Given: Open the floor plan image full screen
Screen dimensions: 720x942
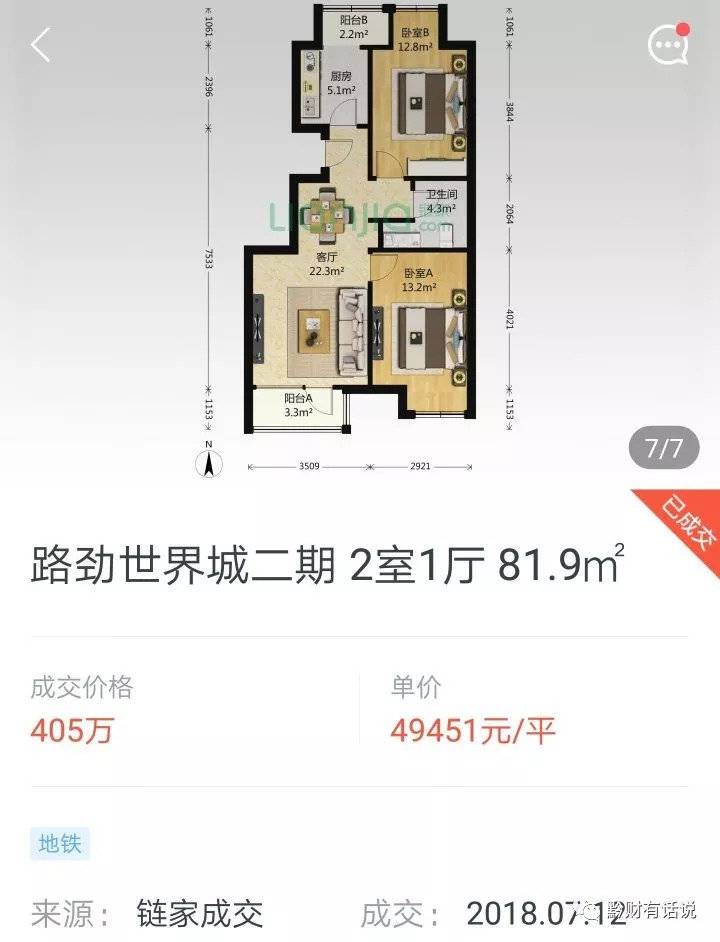Looking at the screenshot, I should click(360, 230).
